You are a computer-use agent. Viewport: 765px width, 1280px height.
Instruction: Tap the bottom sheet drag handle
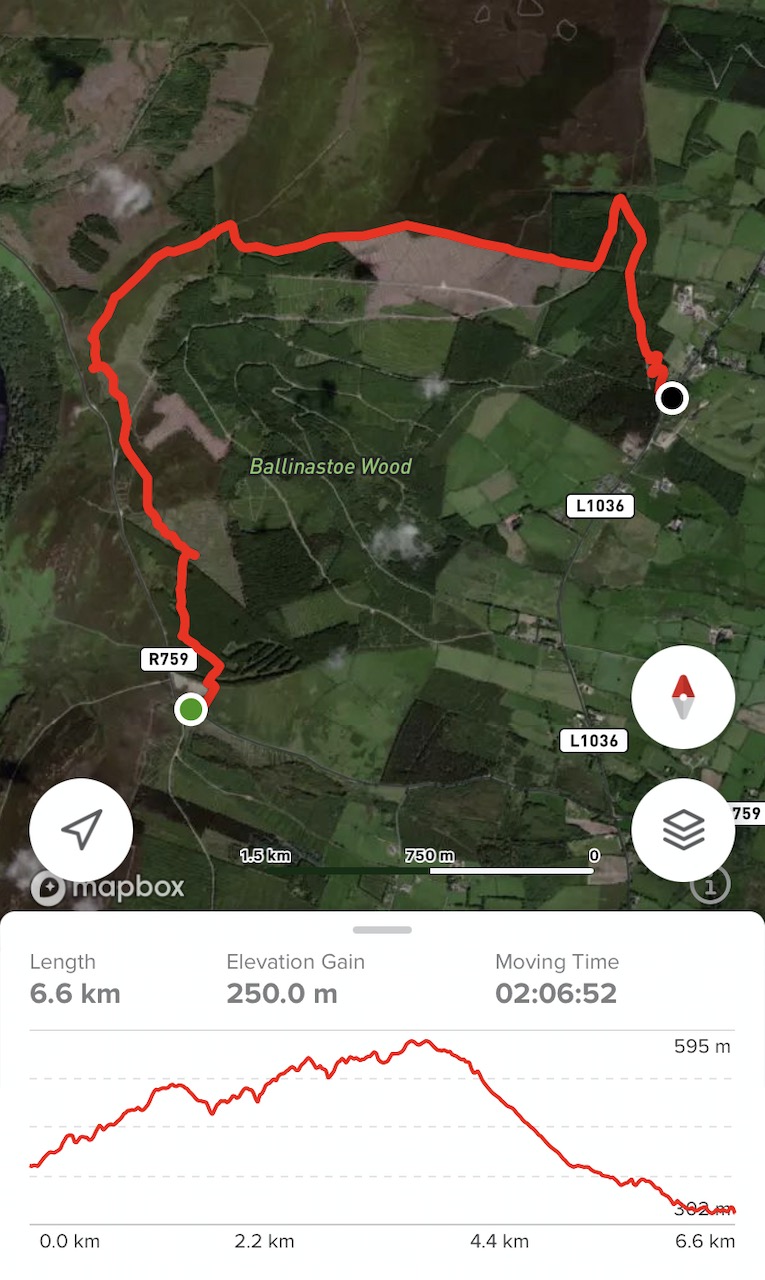(382, 930)
